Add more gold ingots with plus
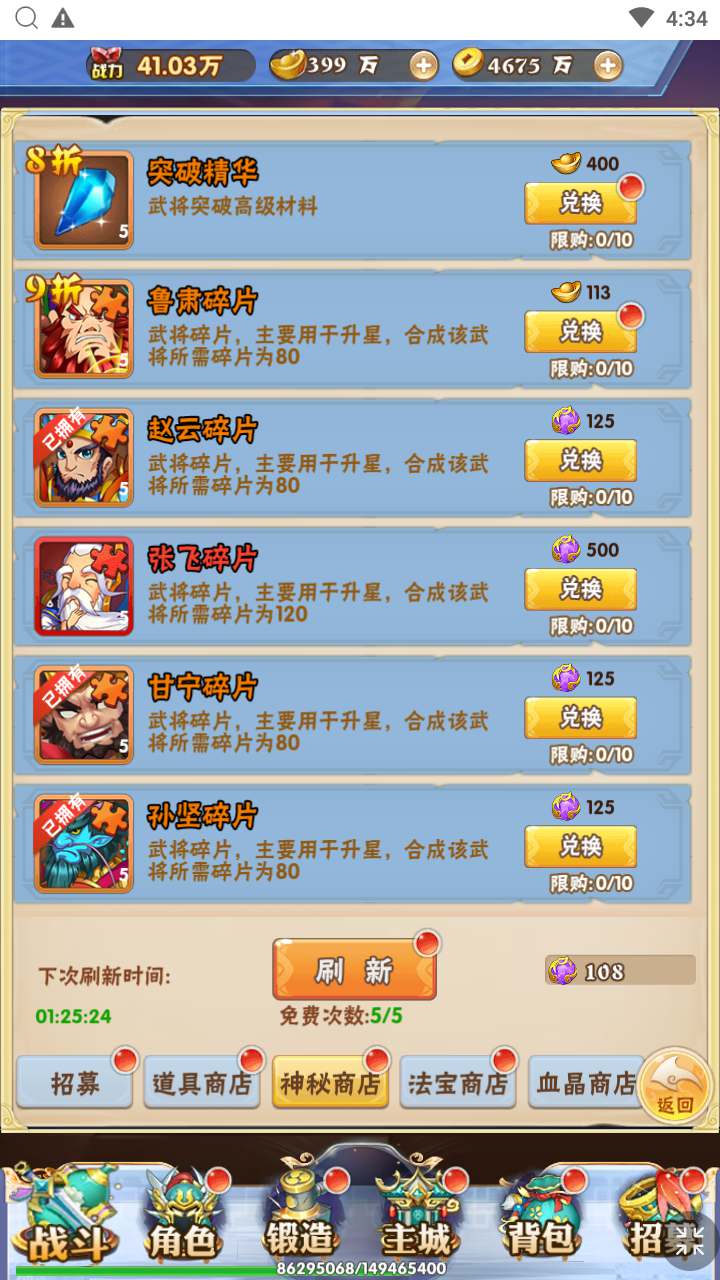 (x=424, y=66)
